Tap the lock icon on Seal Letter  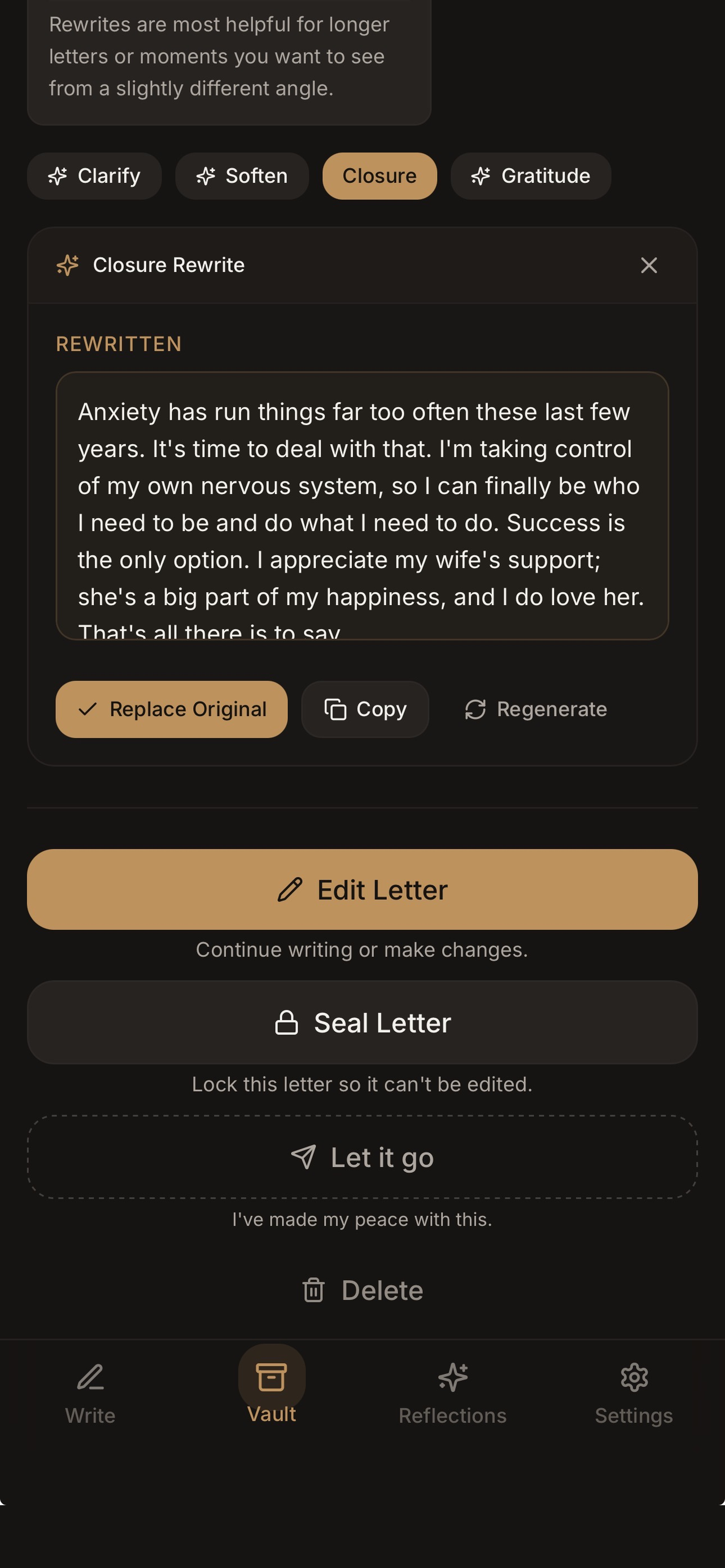289,1022
